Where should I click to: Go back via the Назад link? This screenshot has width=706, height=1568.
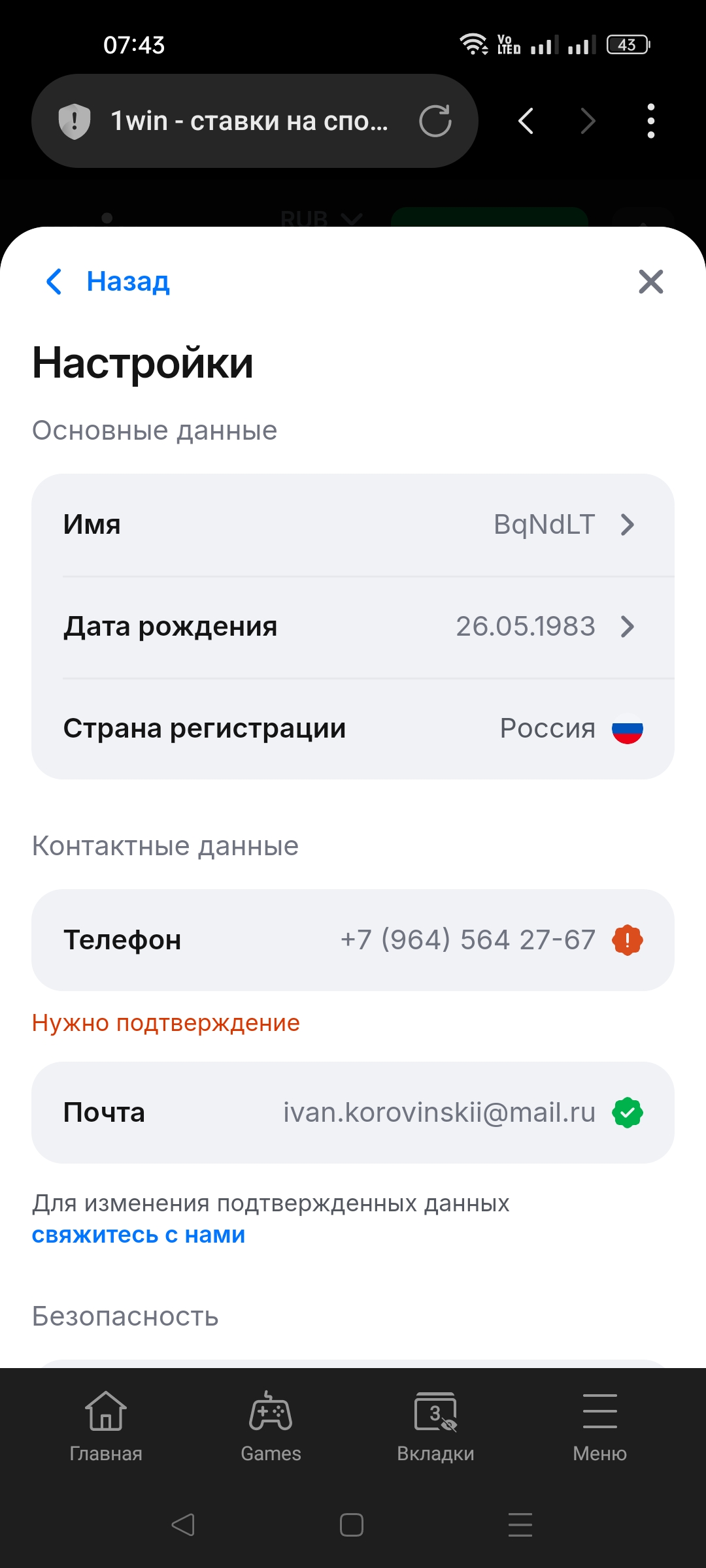point(108,282)
